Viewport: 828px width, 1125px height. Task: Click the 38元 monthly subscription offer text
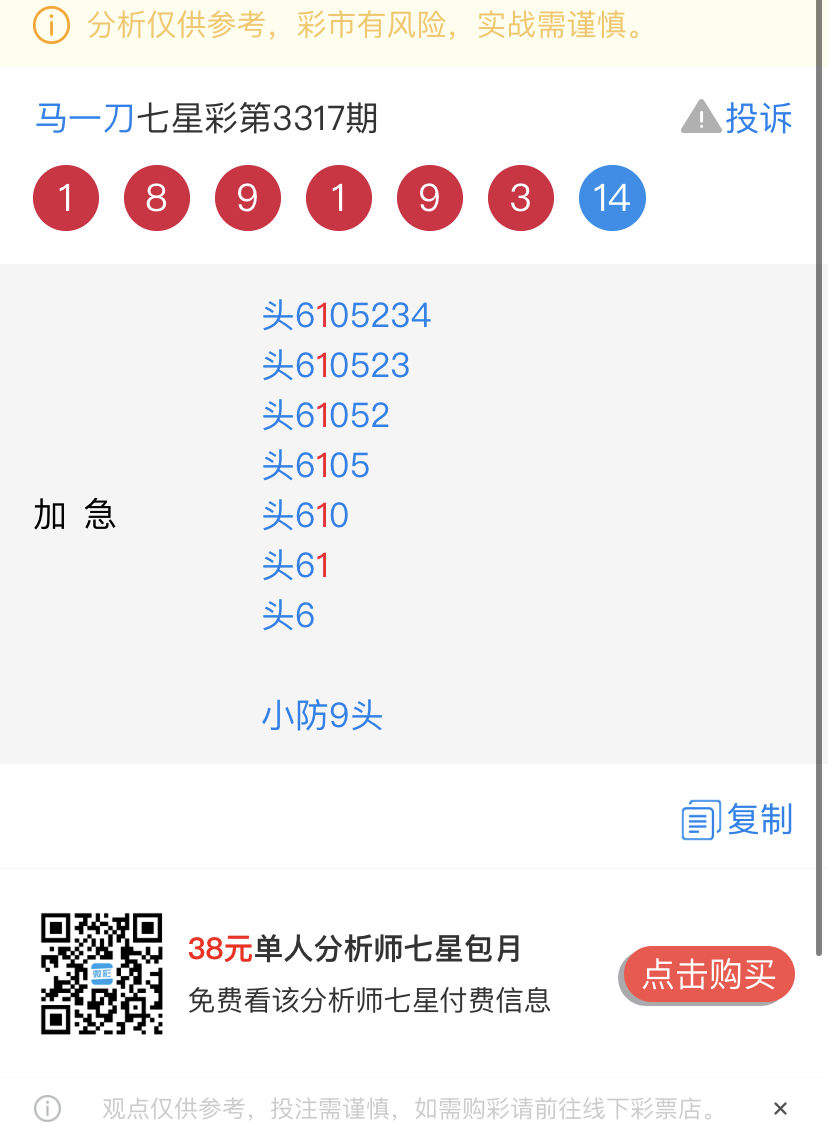[x=355, y=951]
